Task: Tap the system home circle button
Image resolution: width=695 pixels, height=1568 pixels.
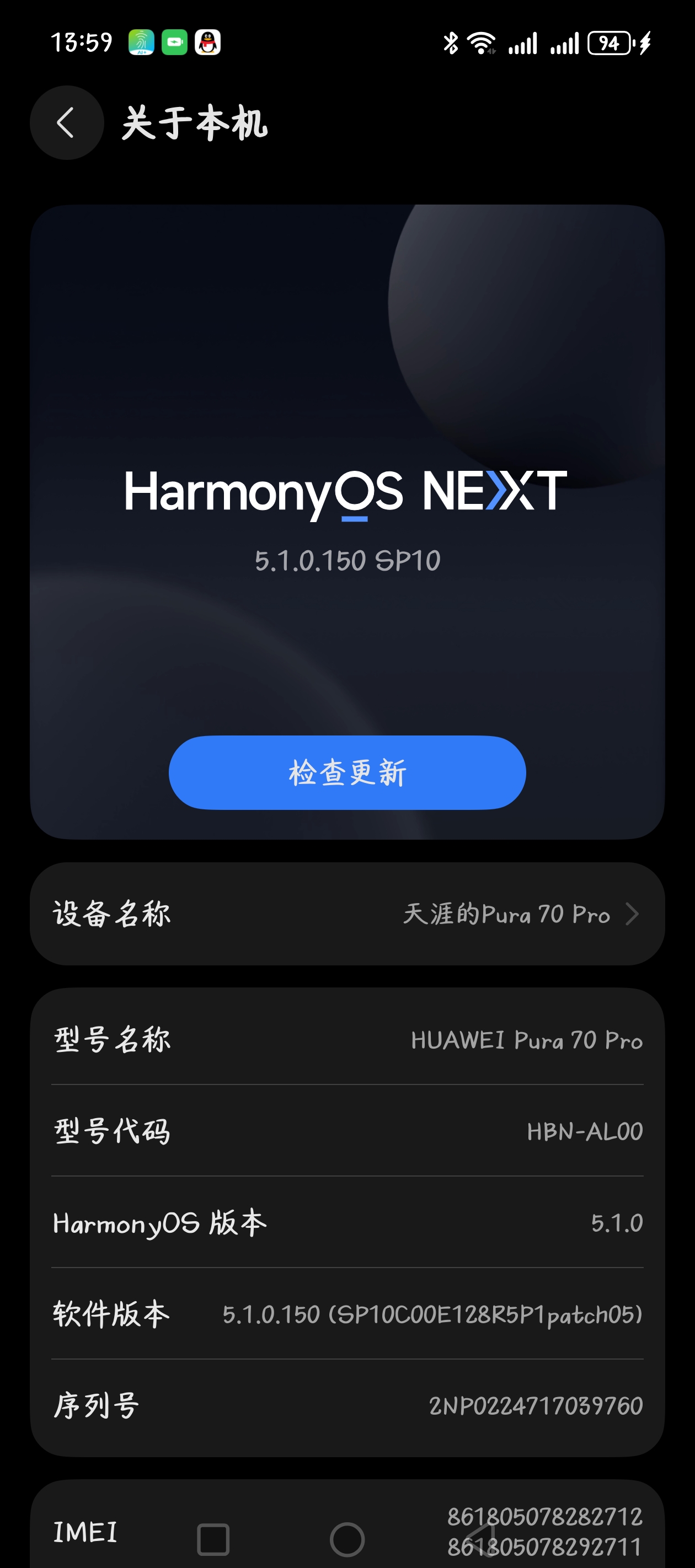Action: point(347,1539)
